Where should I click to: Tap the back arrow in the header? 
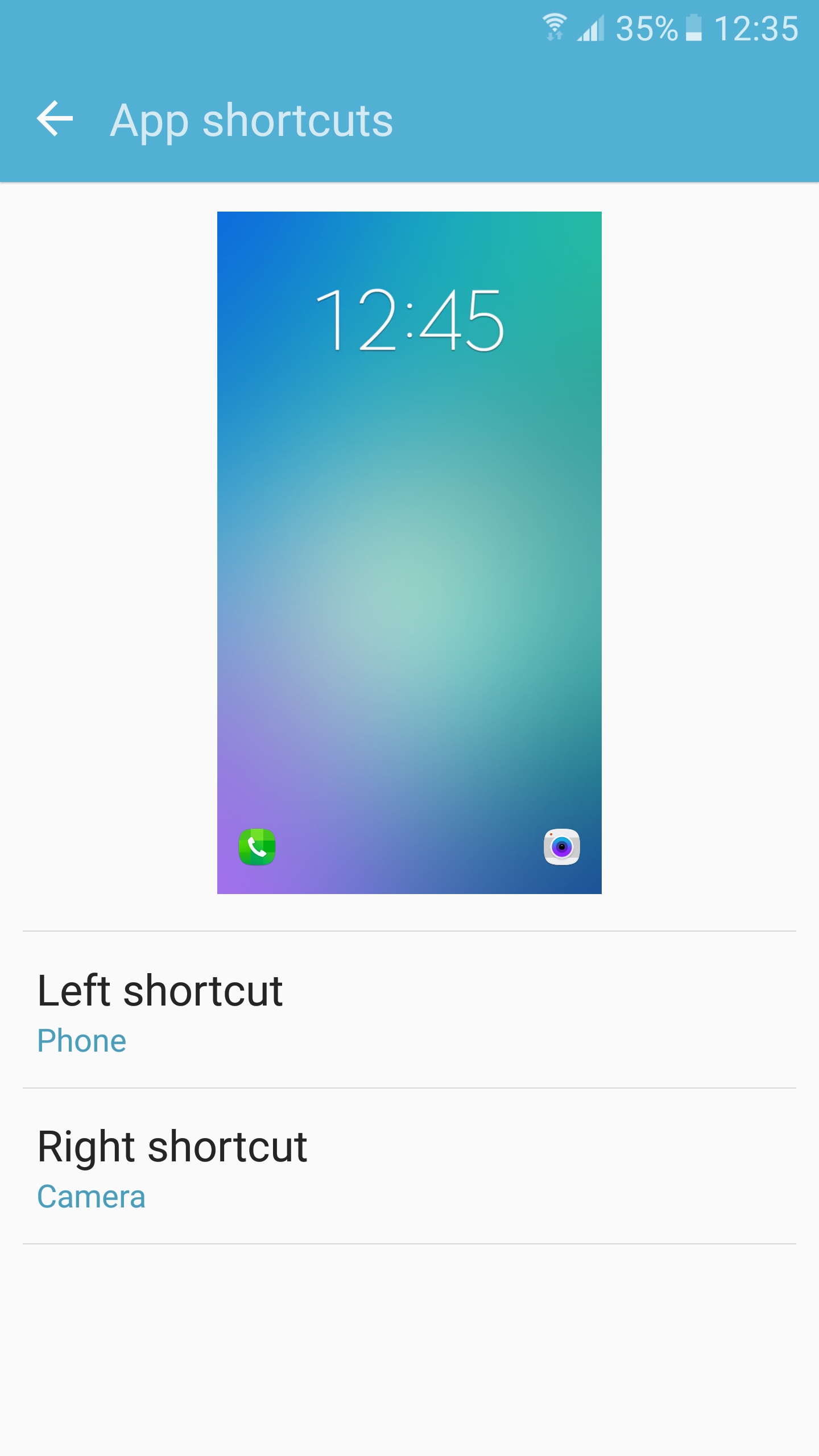[x=54, y=119]
